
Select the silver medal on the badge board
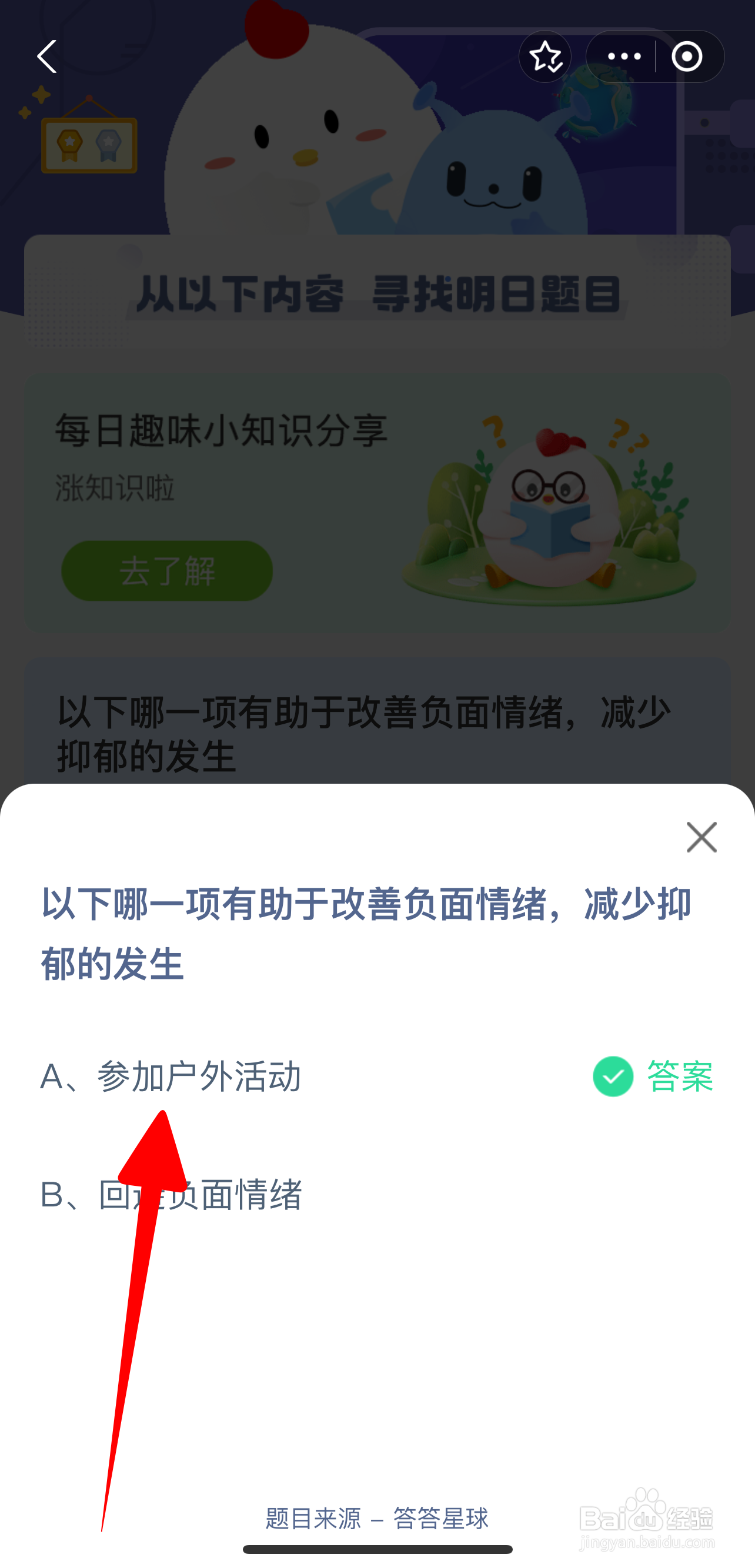(x=107, y=142)
